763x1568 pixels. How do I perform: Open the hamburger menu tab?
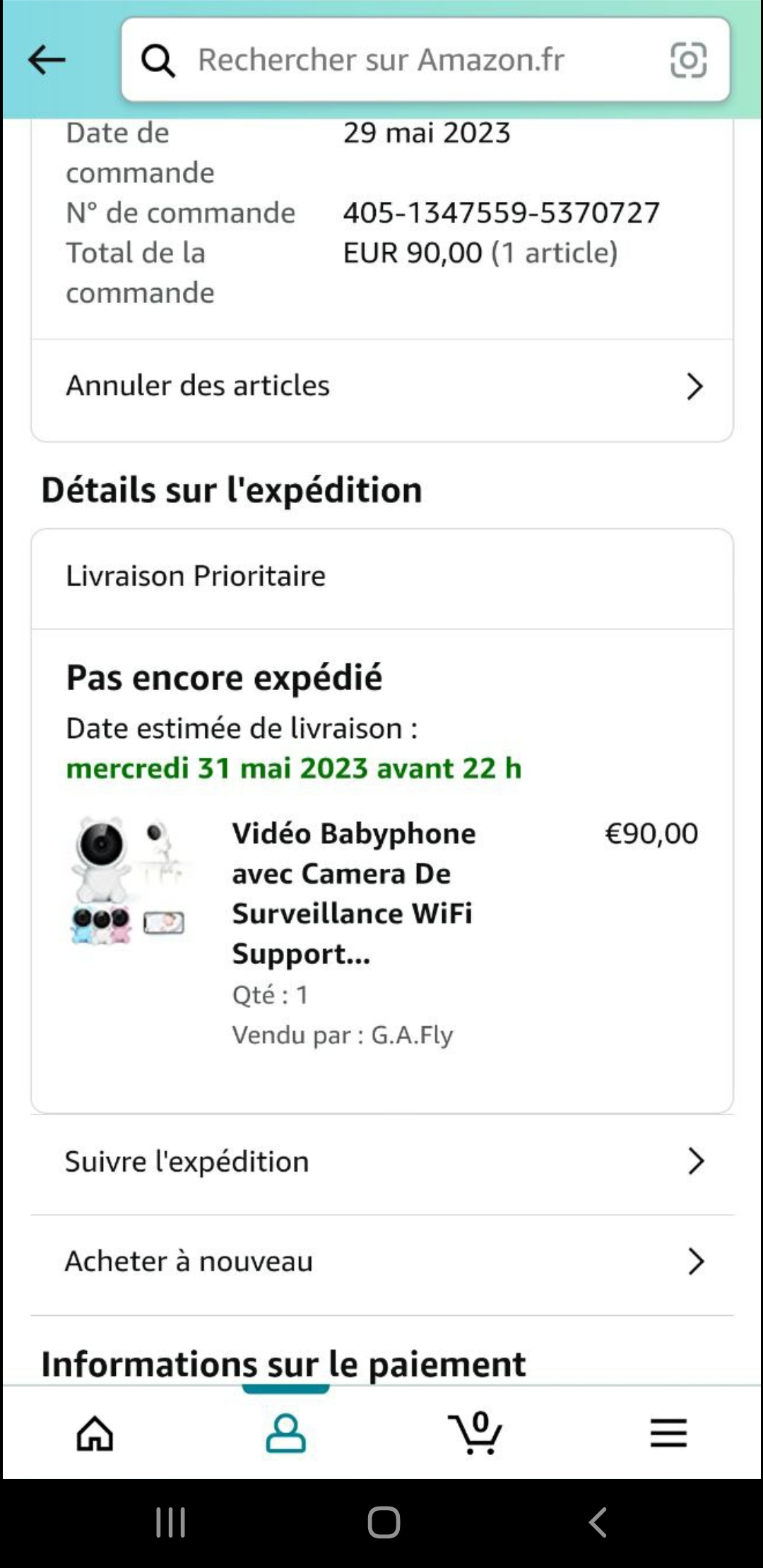coord(668,1433)
